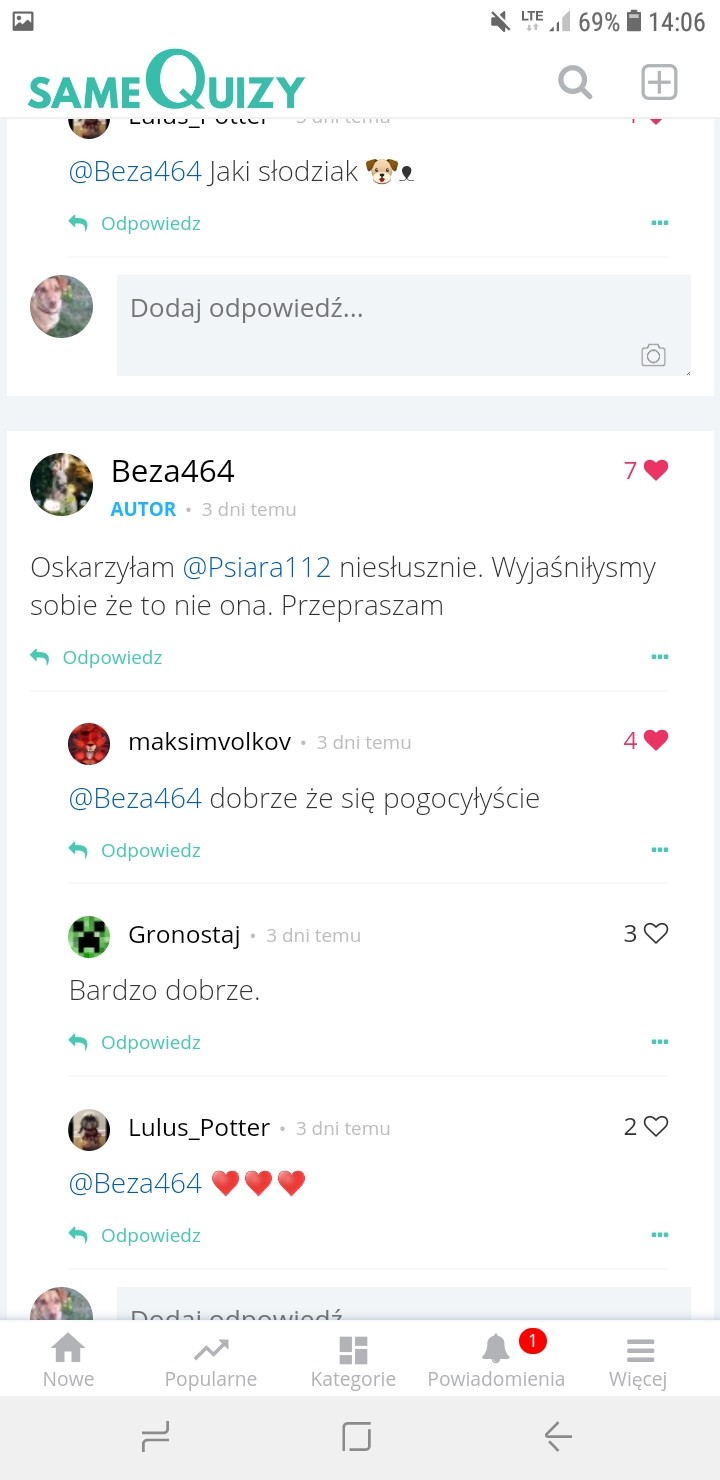Open the Kategorie tab

click(353, 1361)
